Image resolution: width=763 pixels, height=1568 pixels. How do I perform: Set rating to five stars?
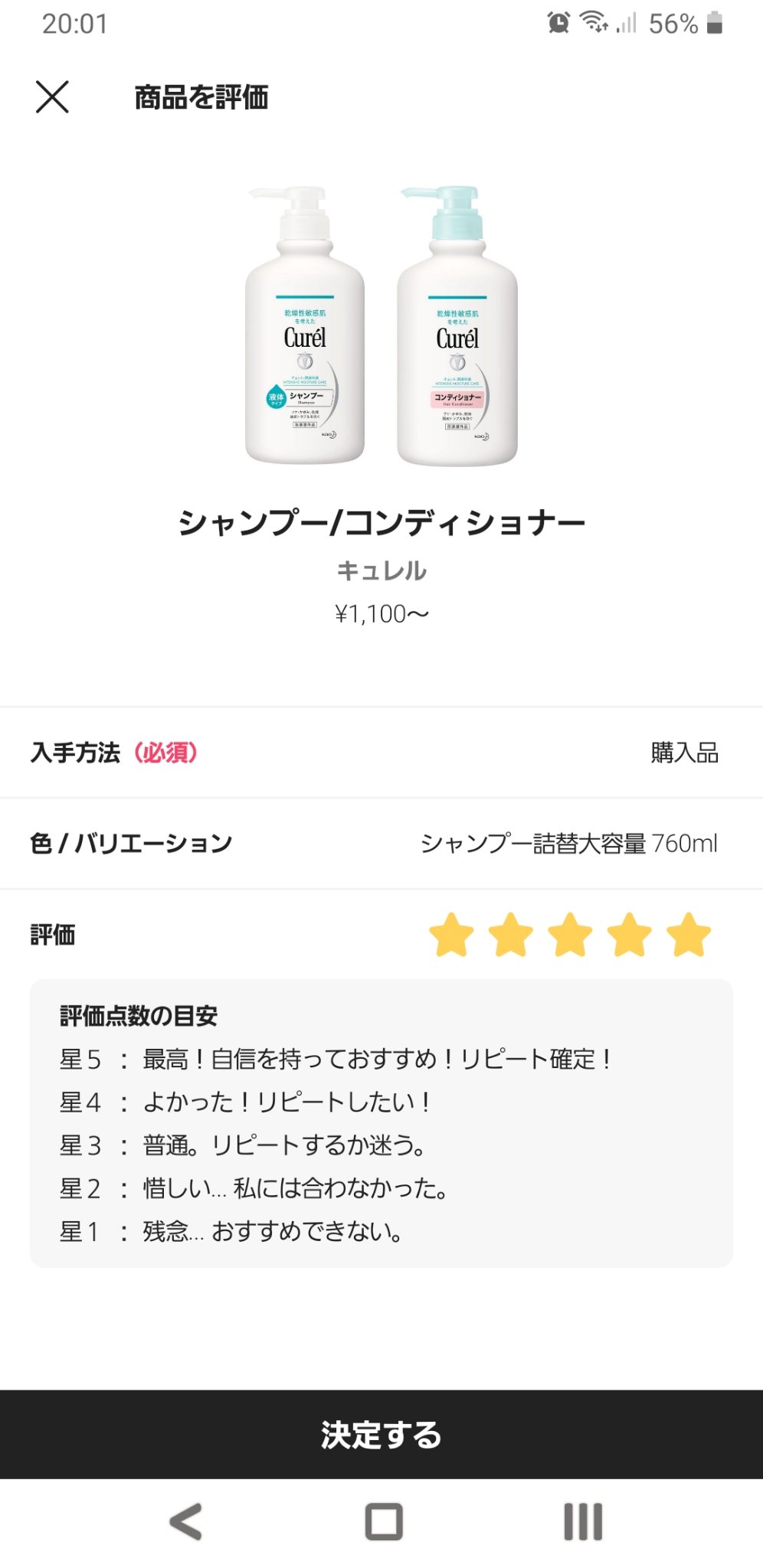tap(688, 935)
